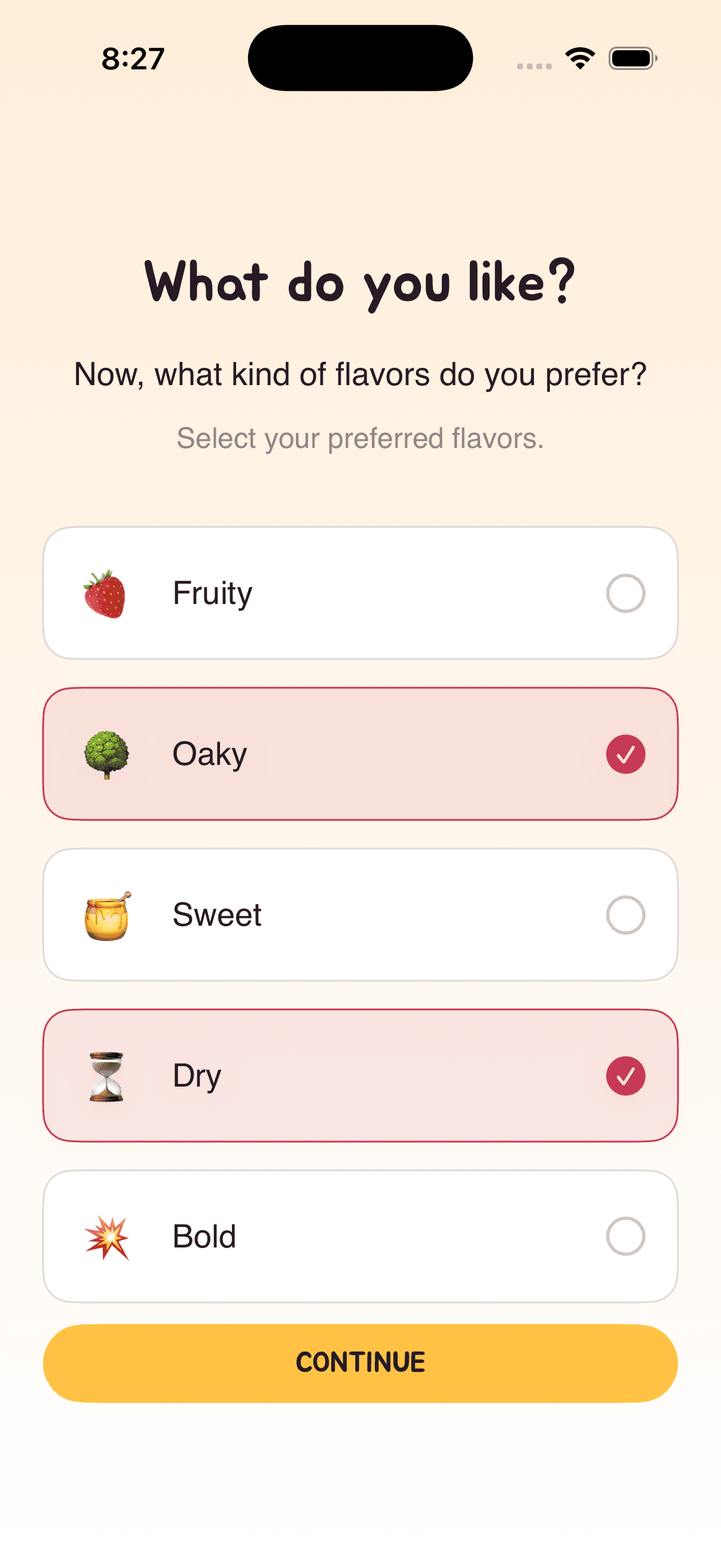The image size is (721, 1568).
Task: Deselect the Oaky flavor checkmark
Action: 625,754
